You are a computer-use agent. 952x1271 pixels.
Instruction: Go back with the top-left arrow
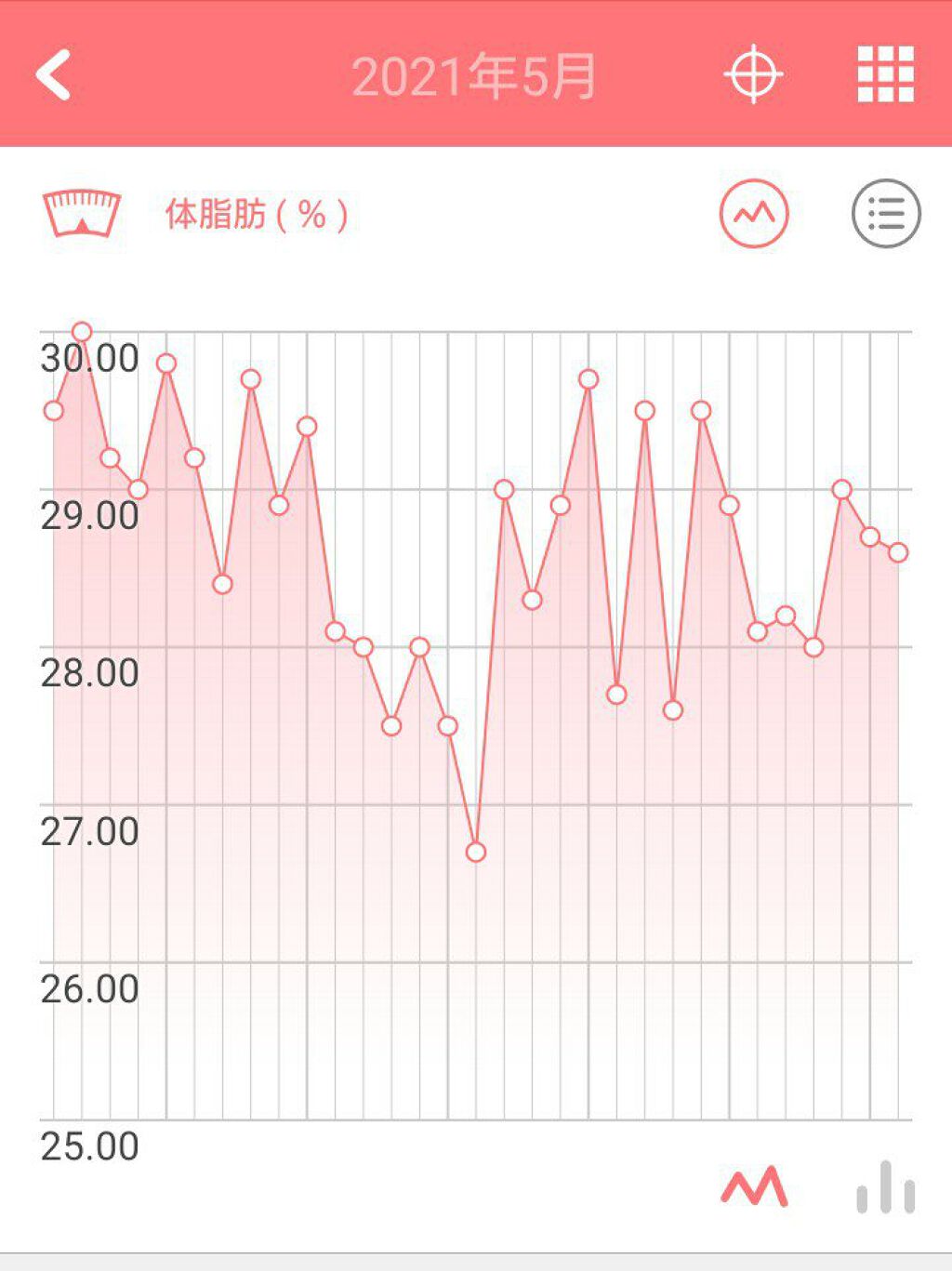(54, 75)
